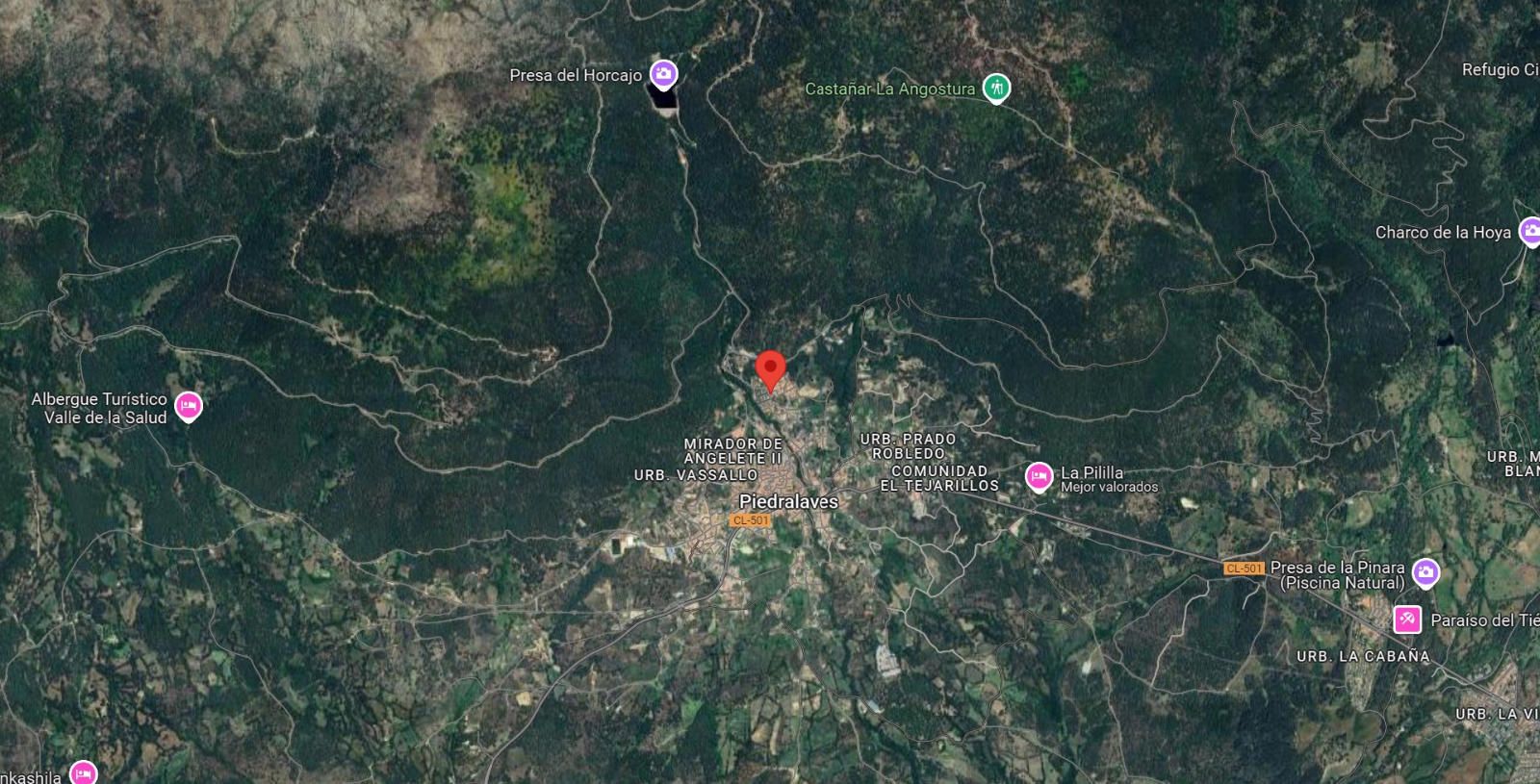Select Castañar La Angostura park marker
The image size is (1540, 784).
(x=996, y=89)
